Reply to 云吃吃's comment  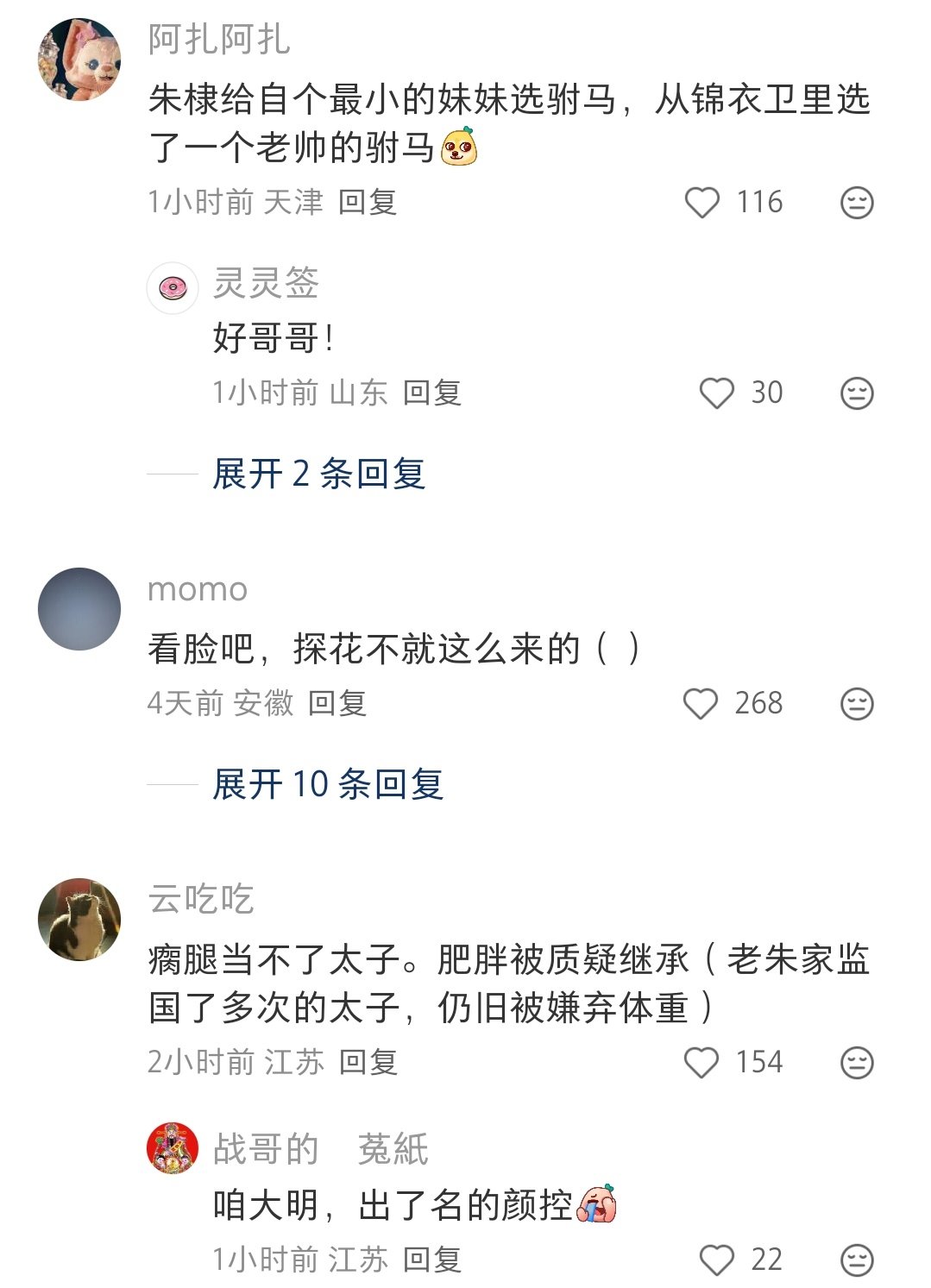[x=368, y=1063]
